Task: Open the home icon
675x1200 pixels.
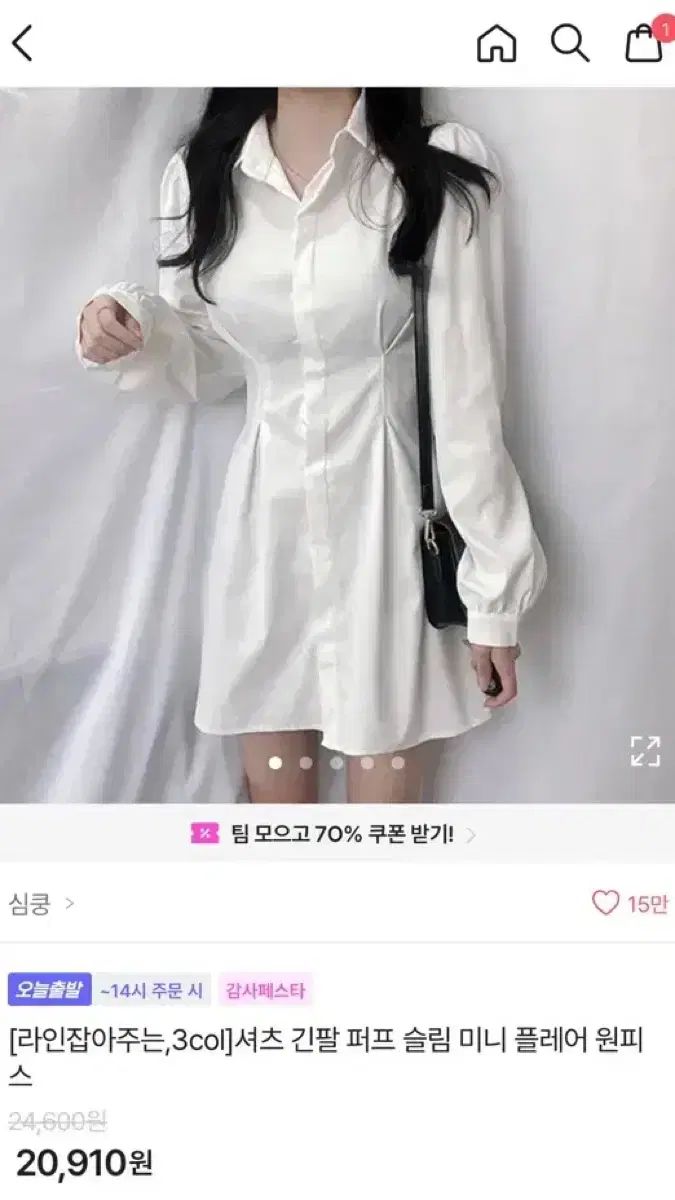Action: [x=496, y=43]
